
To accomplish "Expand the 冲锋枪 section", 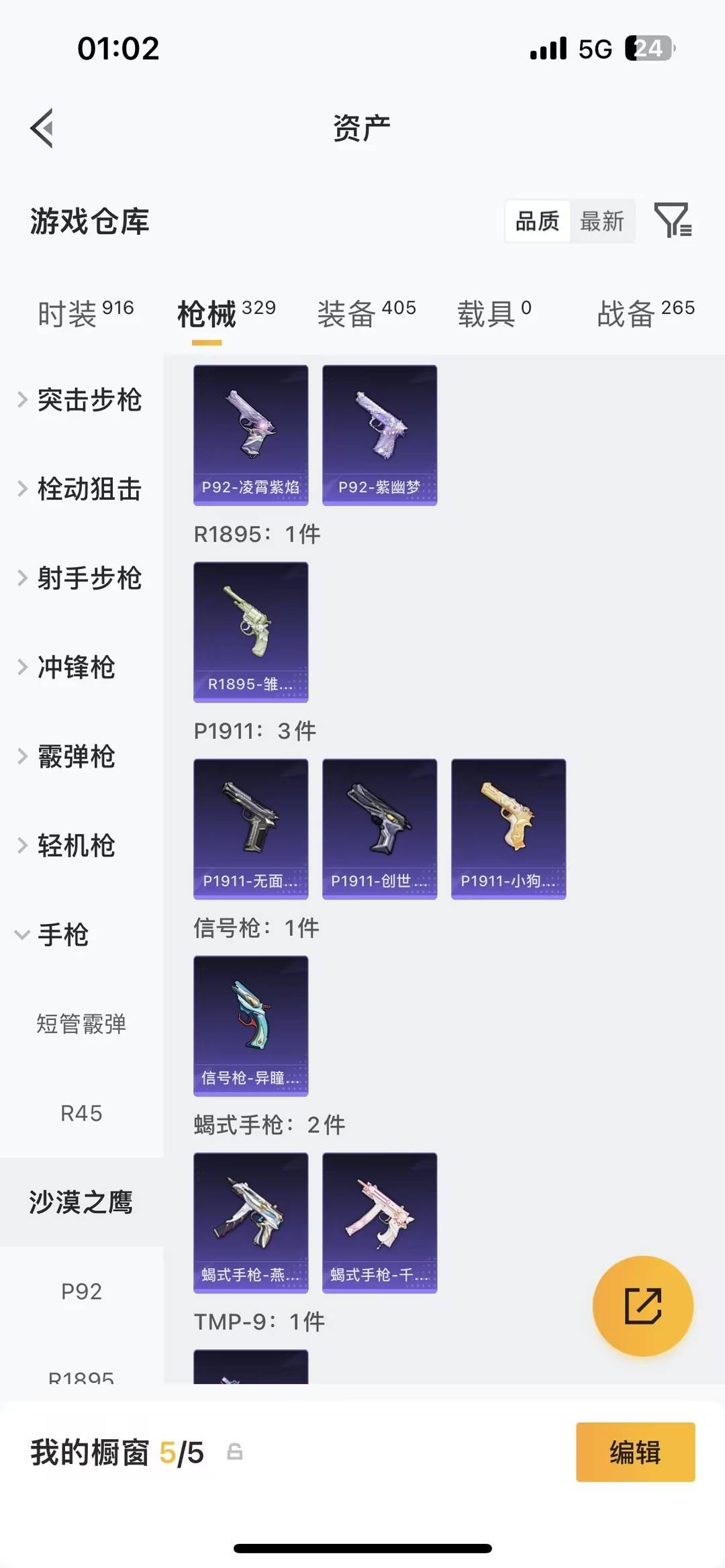I will tap(74, 667).
